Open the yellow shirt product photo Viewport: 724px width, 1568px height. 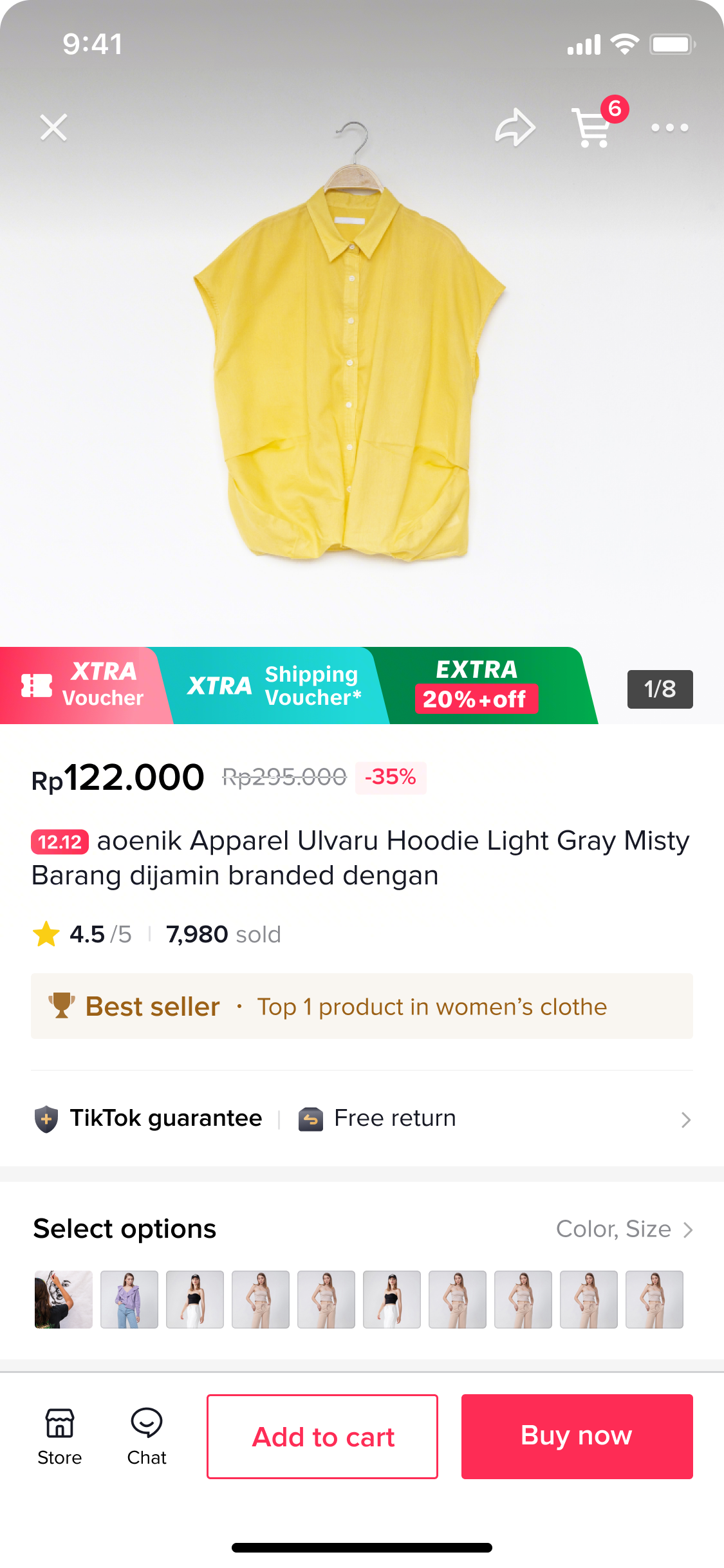351,360
